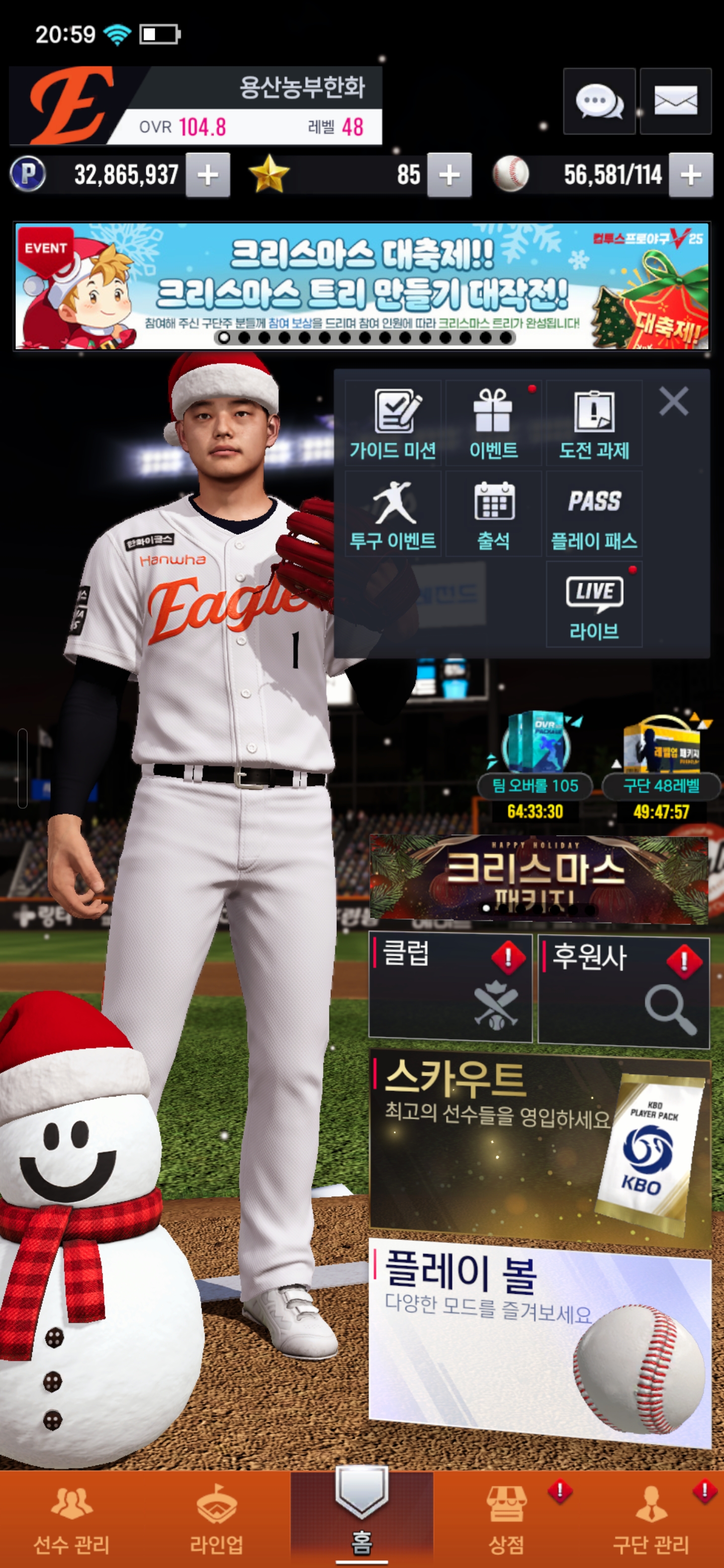Viewport: 724px width, 1568px height.
Task: Open 가이드 미션
Action: pyautogui.click(x=393, y=424)
